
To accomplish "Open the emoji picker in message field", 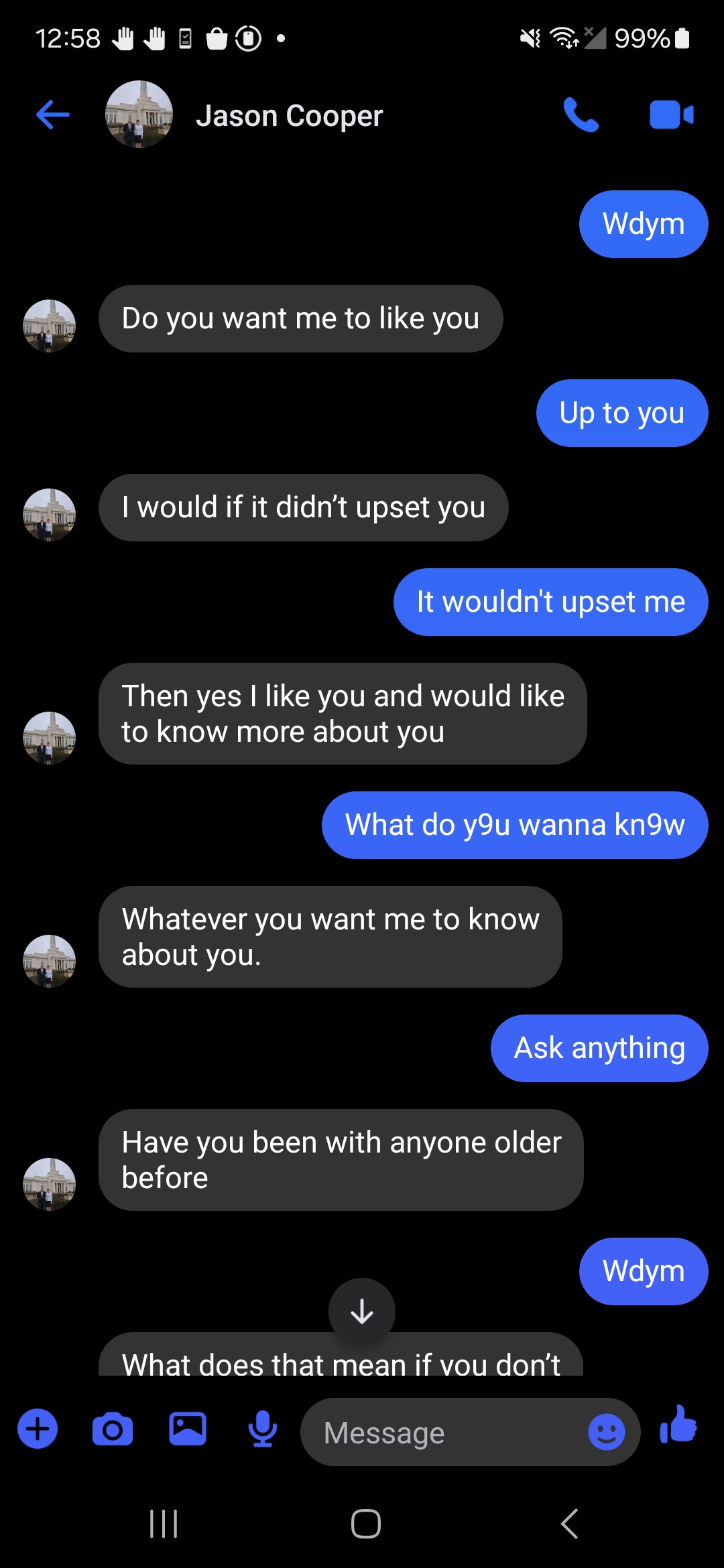I will (x=607, y=1432).
